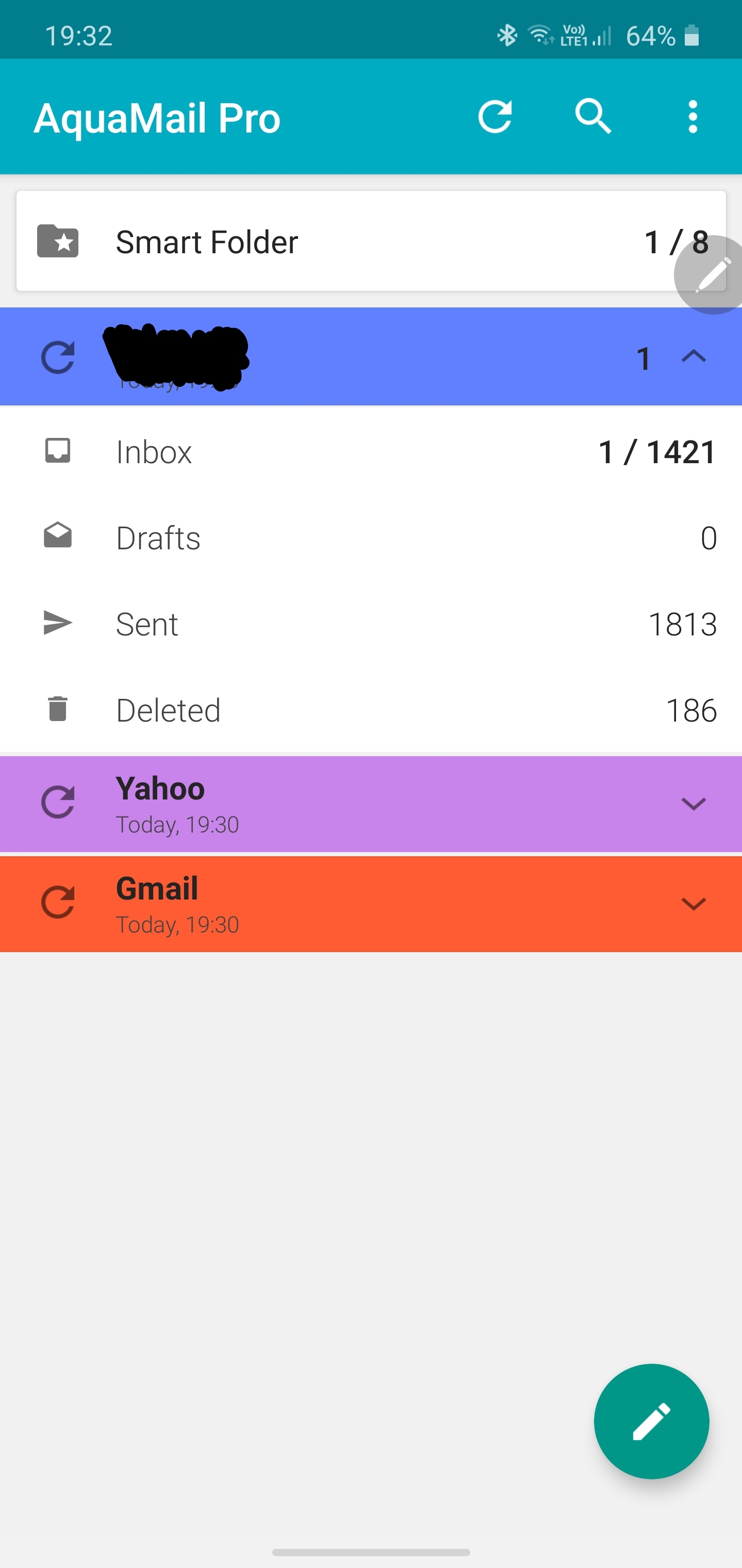Open the Sent folder
Viewport: 742px width, 1568px height.
[x=371, y=623]
